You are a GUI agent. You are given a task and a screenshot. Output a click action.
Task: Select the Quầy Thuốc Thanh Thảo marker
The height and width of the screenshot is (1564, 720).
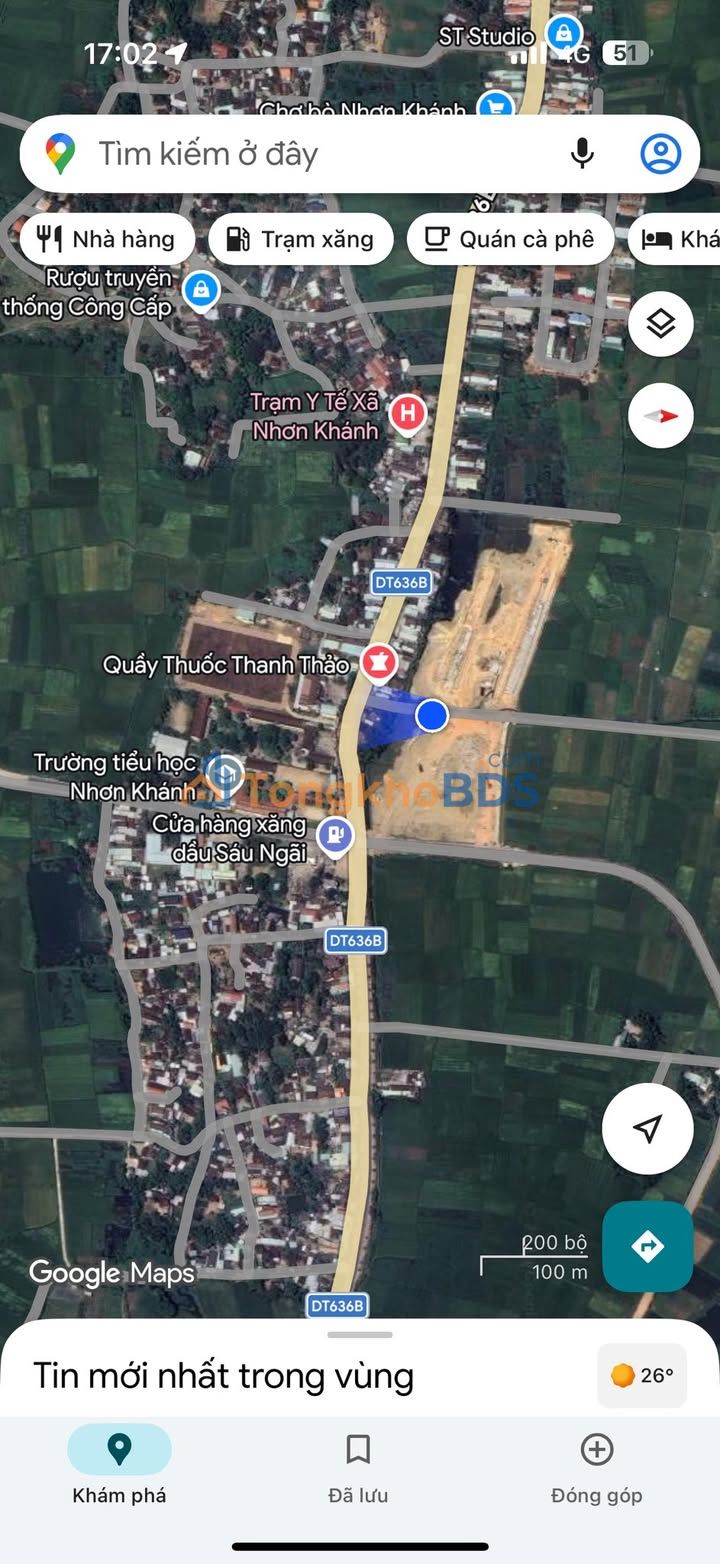[x=378, y=661]
